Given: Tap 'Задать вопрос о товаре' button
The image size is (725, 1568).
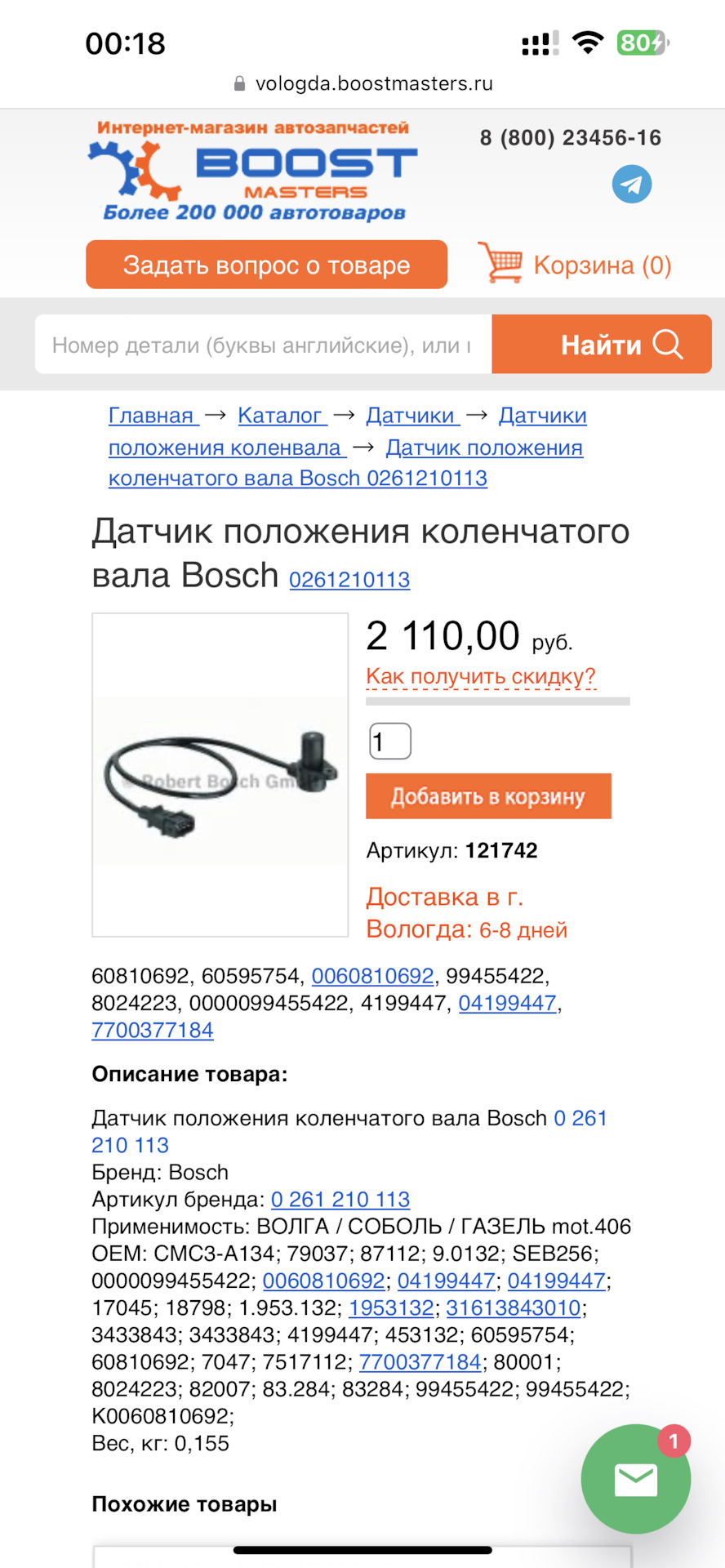Looking at the screenshot, I should (266, 265).
